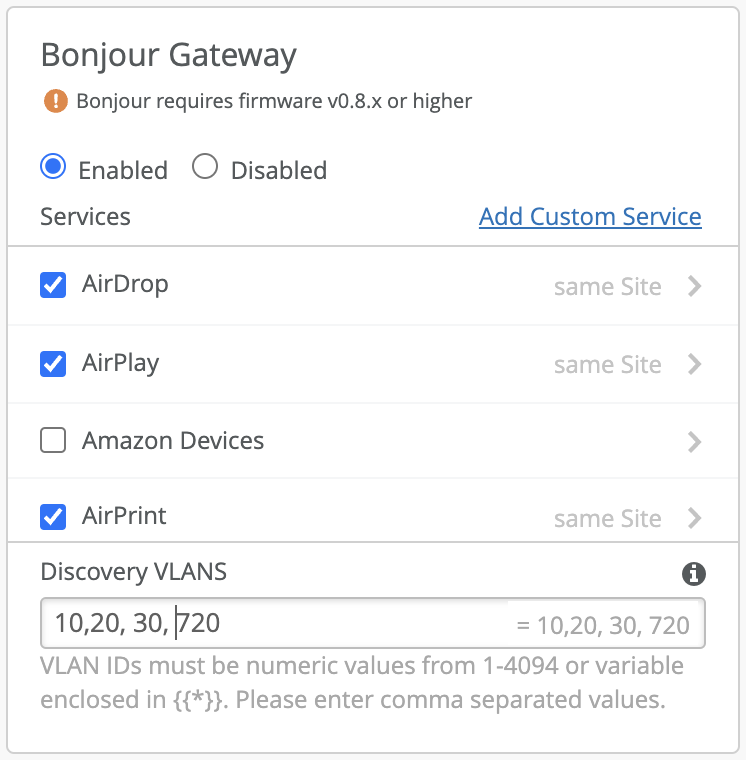Uncheck the AirDrop service checkbox

53,285
